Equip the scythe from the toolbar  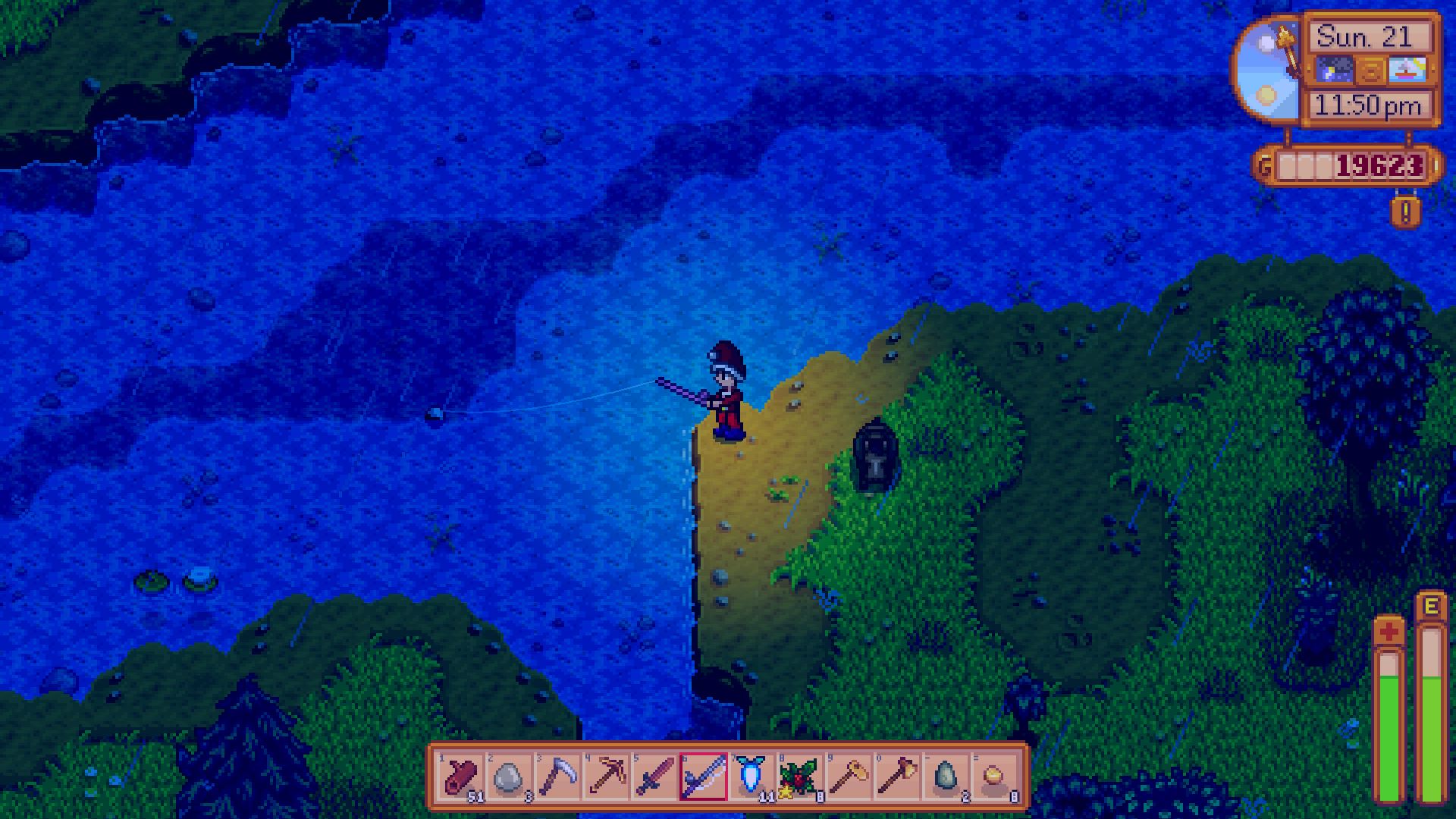click(x=557, y=777)
